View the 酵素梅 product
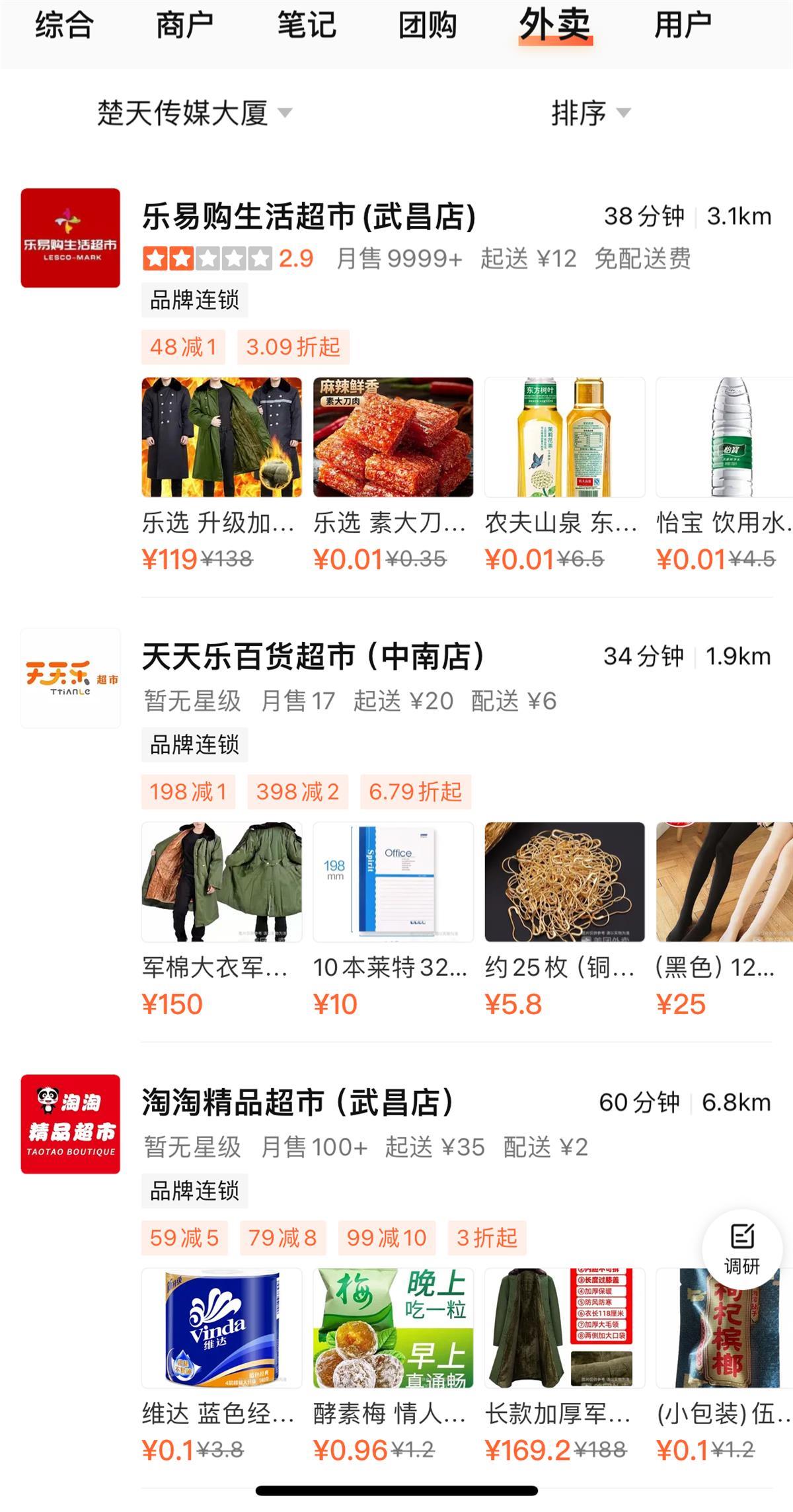This screenshot has width=793, height=1512. (x=393, y=1328)
